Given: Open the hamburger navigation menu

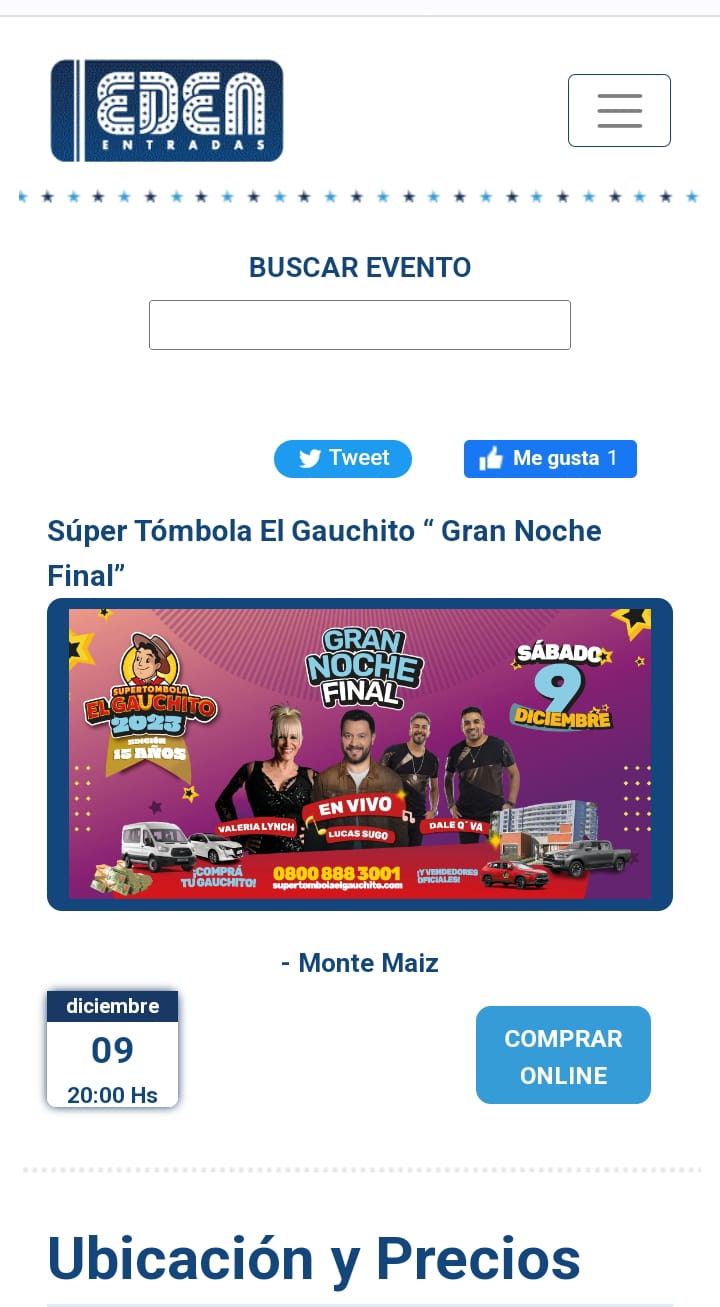Looking at the screenshot, I should coord(619,110).
